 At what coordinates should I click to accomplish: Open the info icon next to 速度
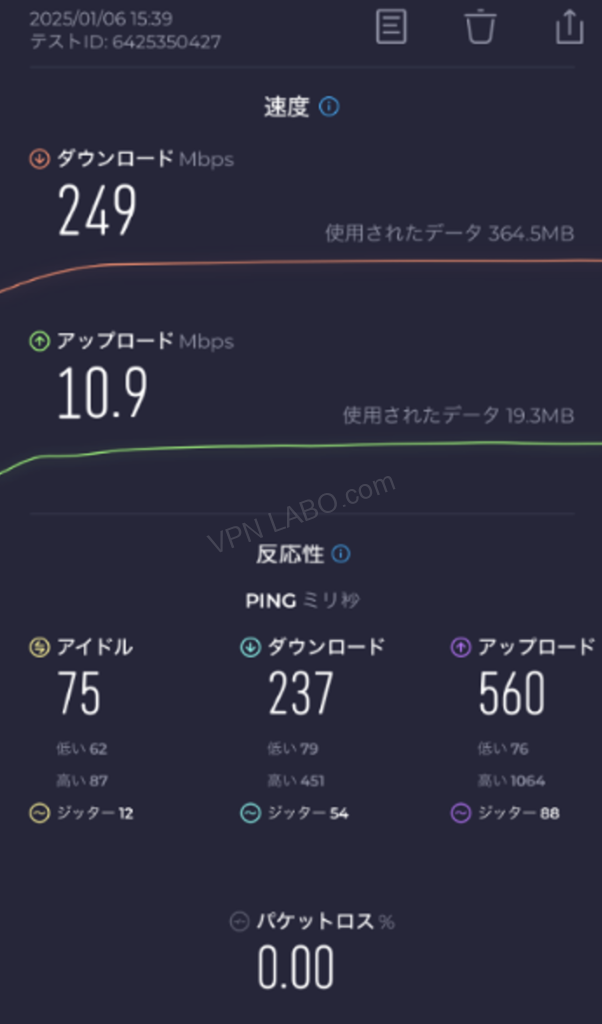coord(329,107)
